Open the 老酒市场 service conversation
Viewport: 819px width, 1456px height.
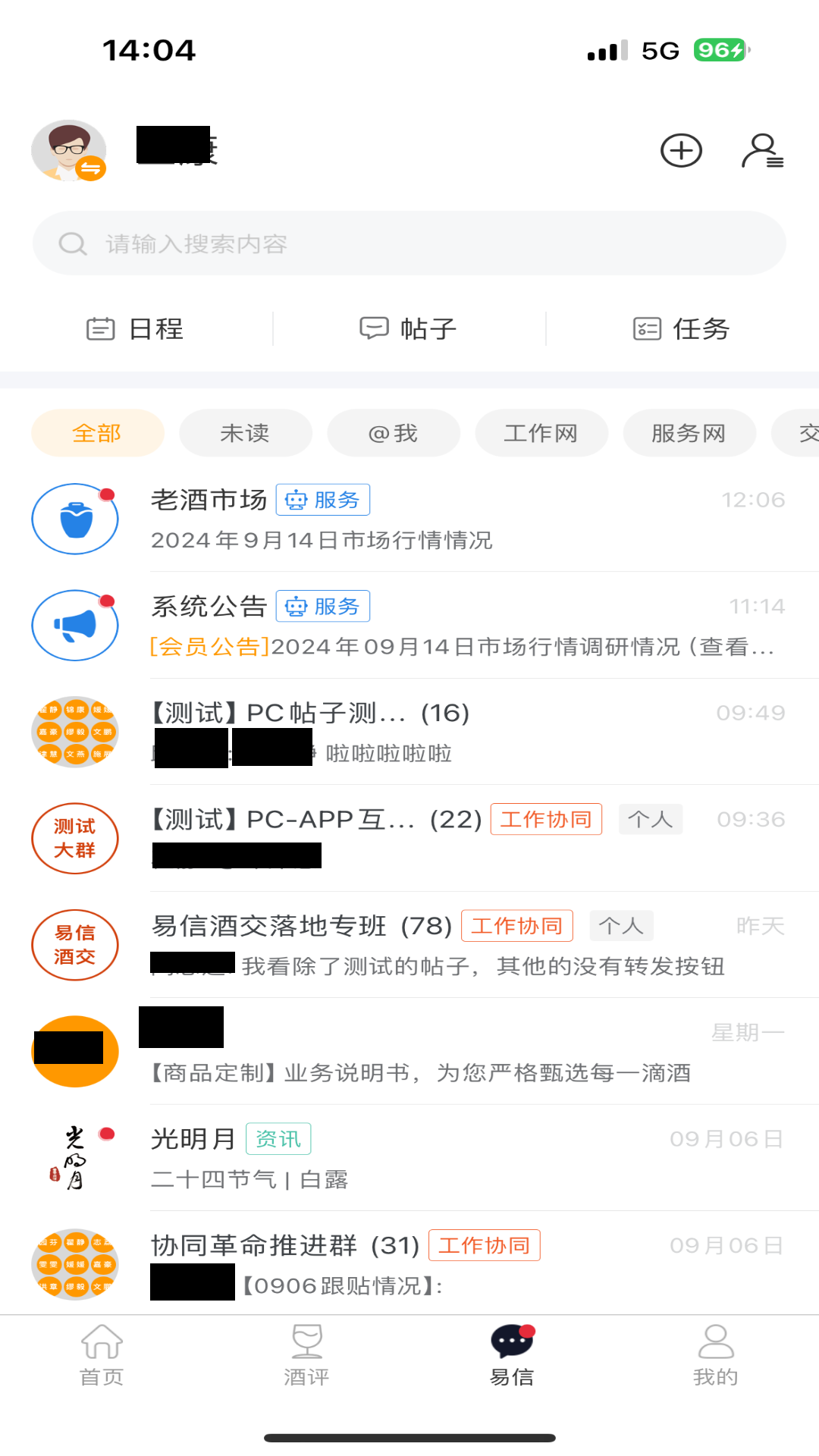[409, 519]
